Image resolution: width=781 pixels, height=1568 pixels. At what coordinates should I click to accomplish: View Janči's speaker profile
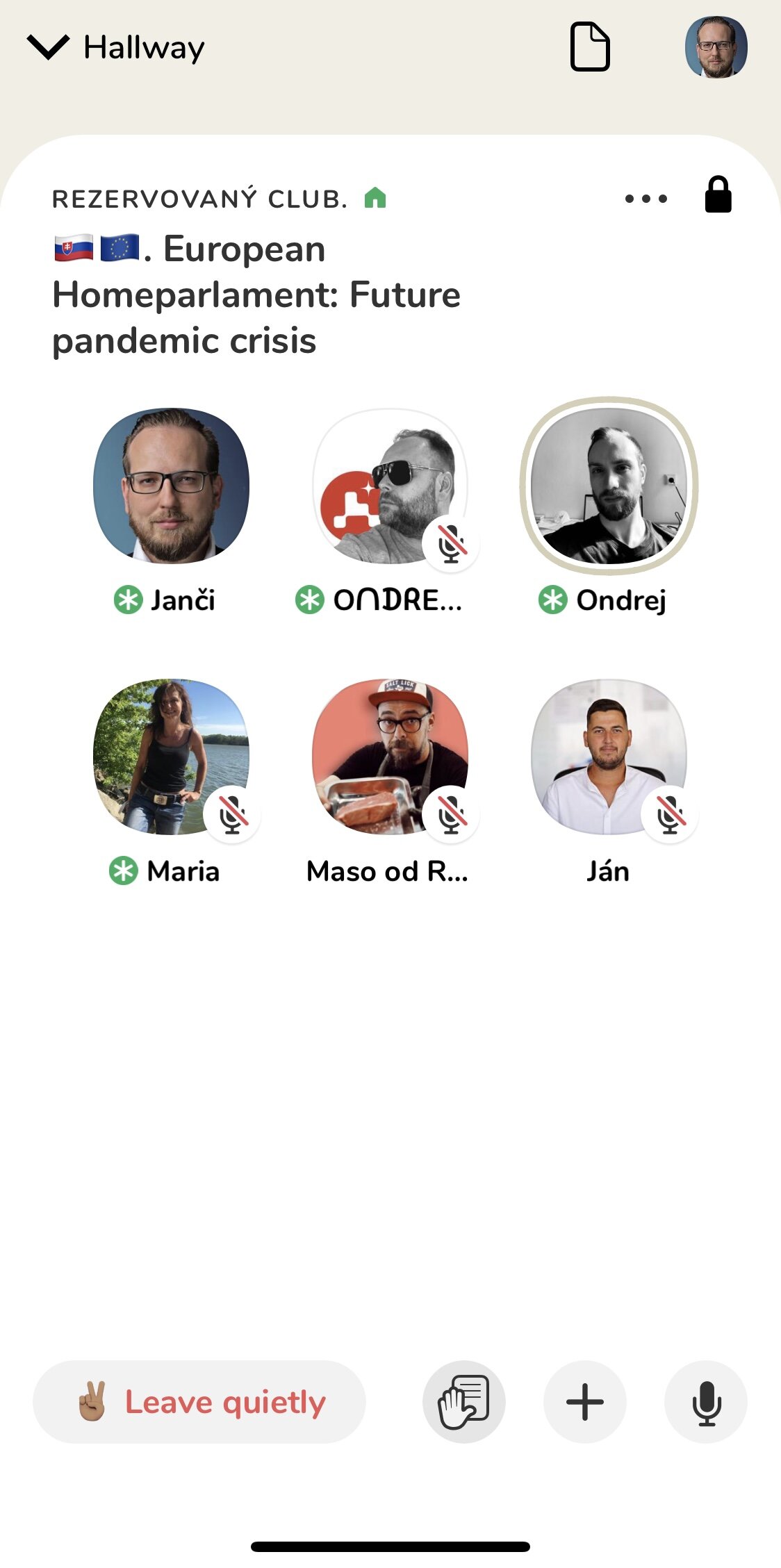click(171, 486)
